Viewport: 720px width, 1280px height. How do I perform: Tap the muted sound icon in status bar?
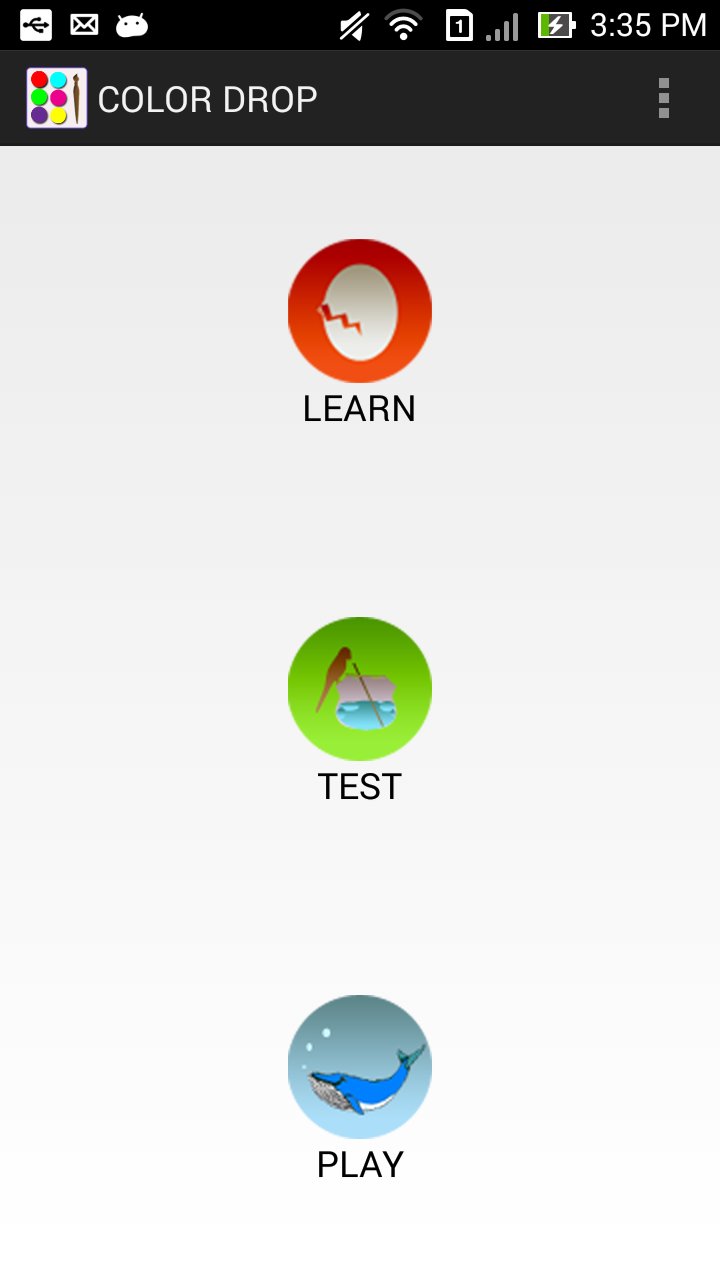(352, 25)
